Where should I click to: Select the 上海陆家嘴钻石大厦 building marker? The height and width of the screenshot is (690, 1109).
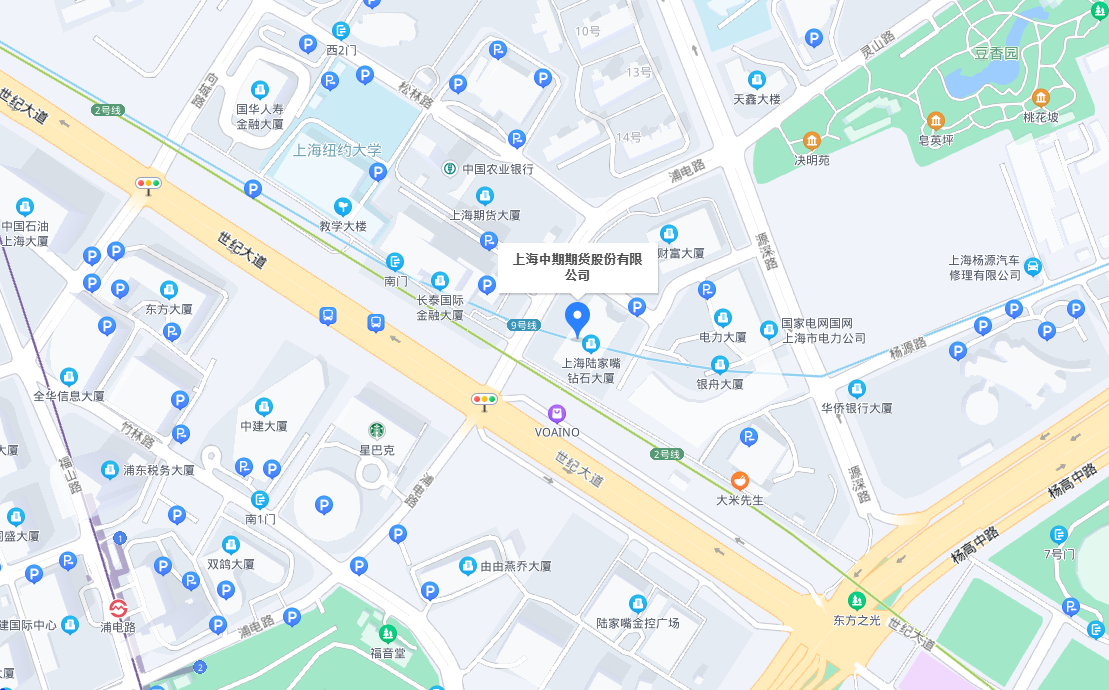pyautogui.click(x=591, y=343)
